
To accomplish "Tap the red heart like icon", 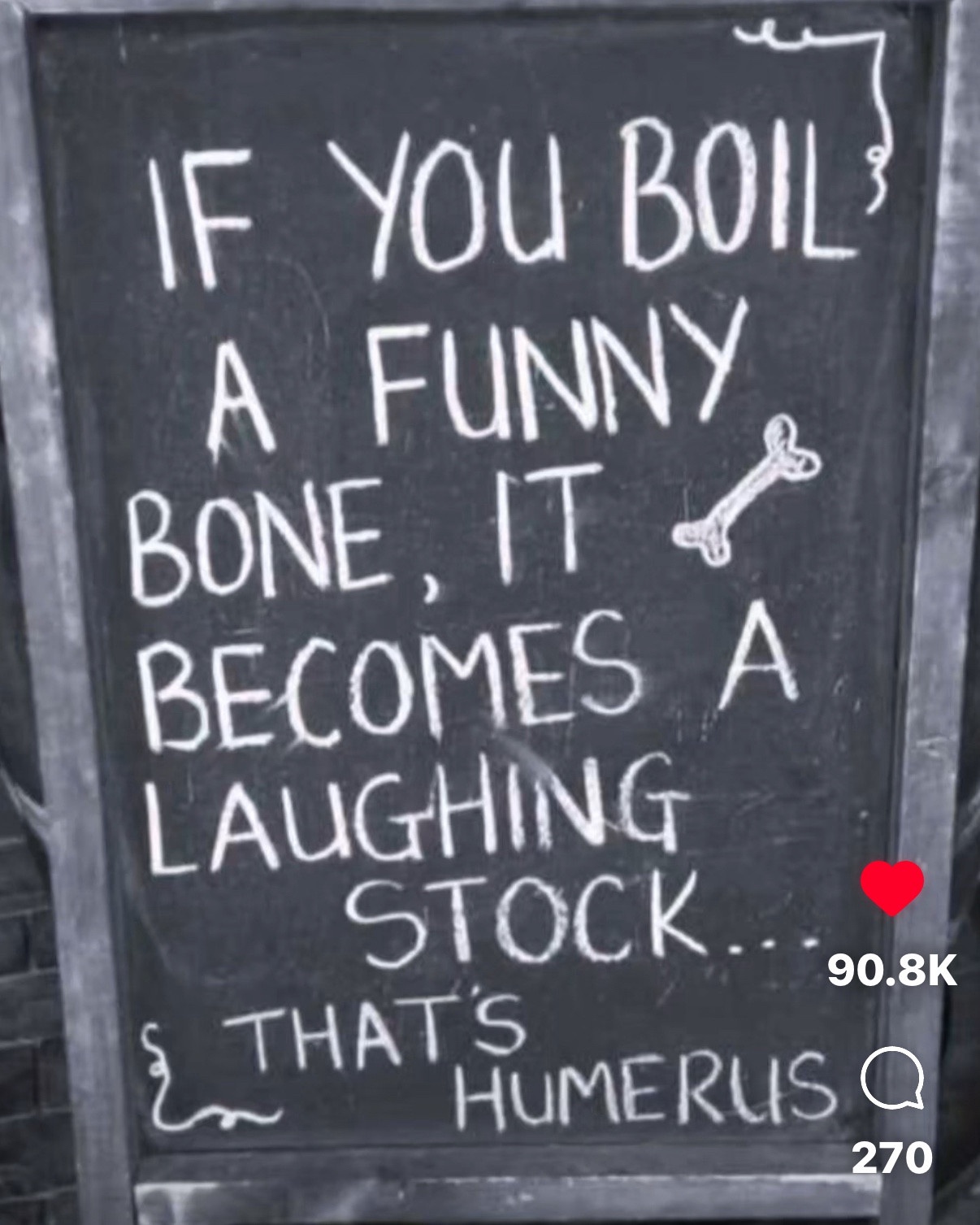I will click(891, 888).
